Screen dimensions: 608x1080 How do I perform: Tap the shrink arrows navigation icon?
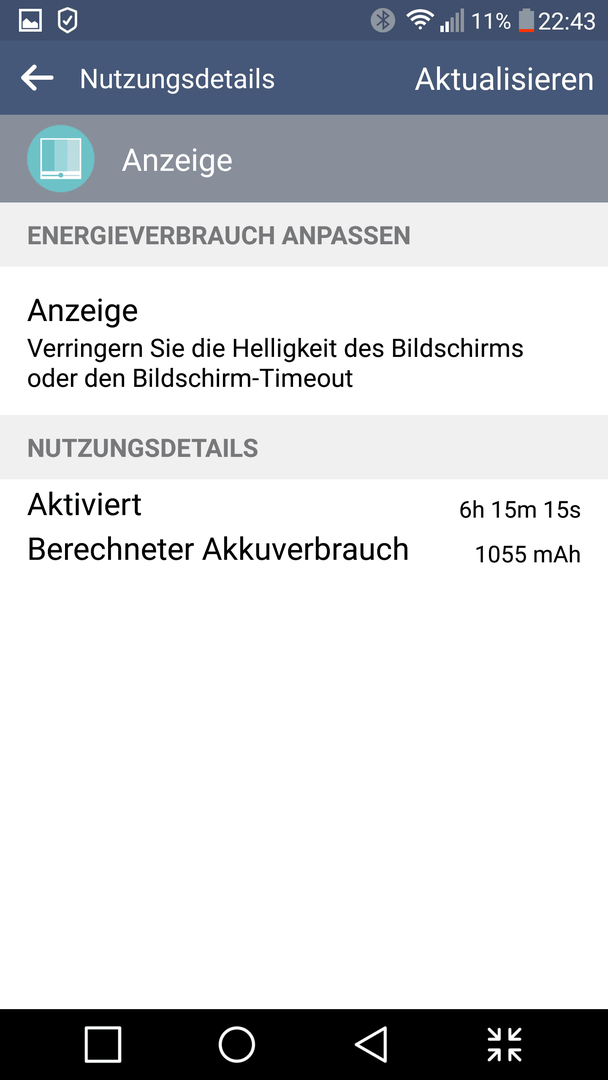tap(505, 1044)
